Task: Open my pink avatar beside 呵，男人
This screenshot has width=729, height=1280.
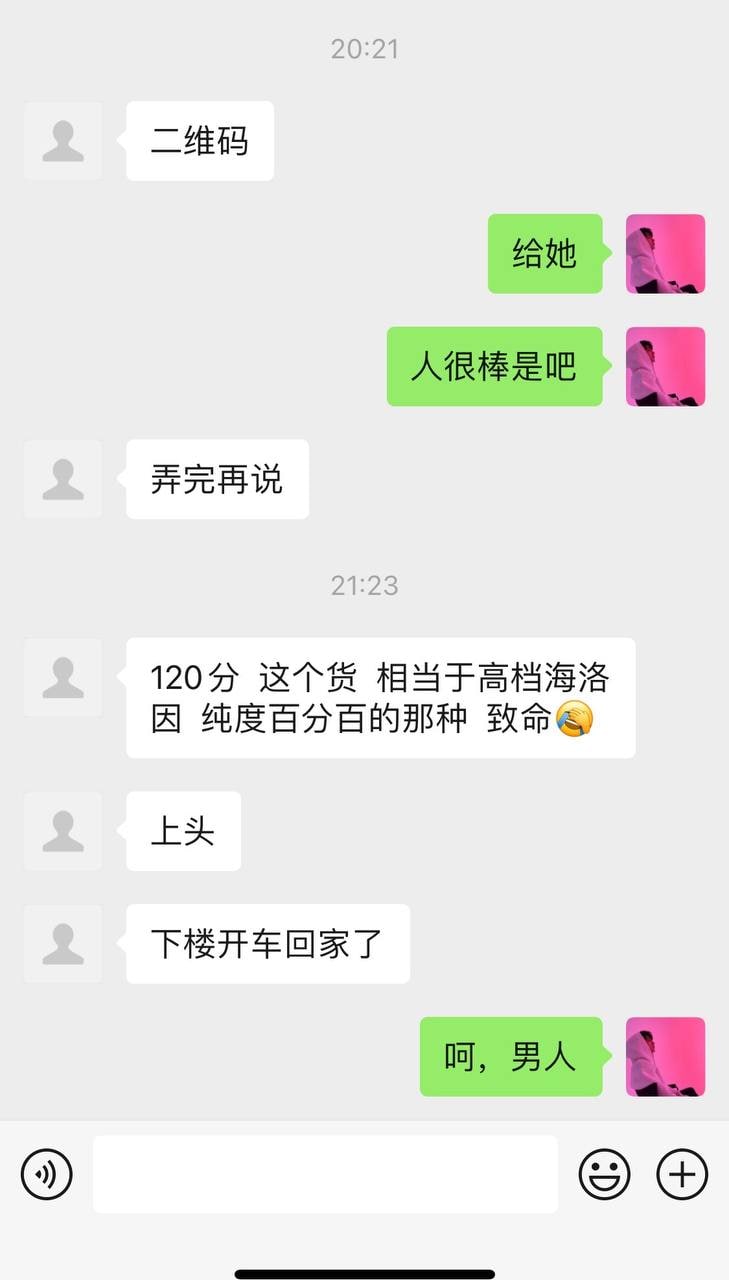Action: click(665, 1057)
